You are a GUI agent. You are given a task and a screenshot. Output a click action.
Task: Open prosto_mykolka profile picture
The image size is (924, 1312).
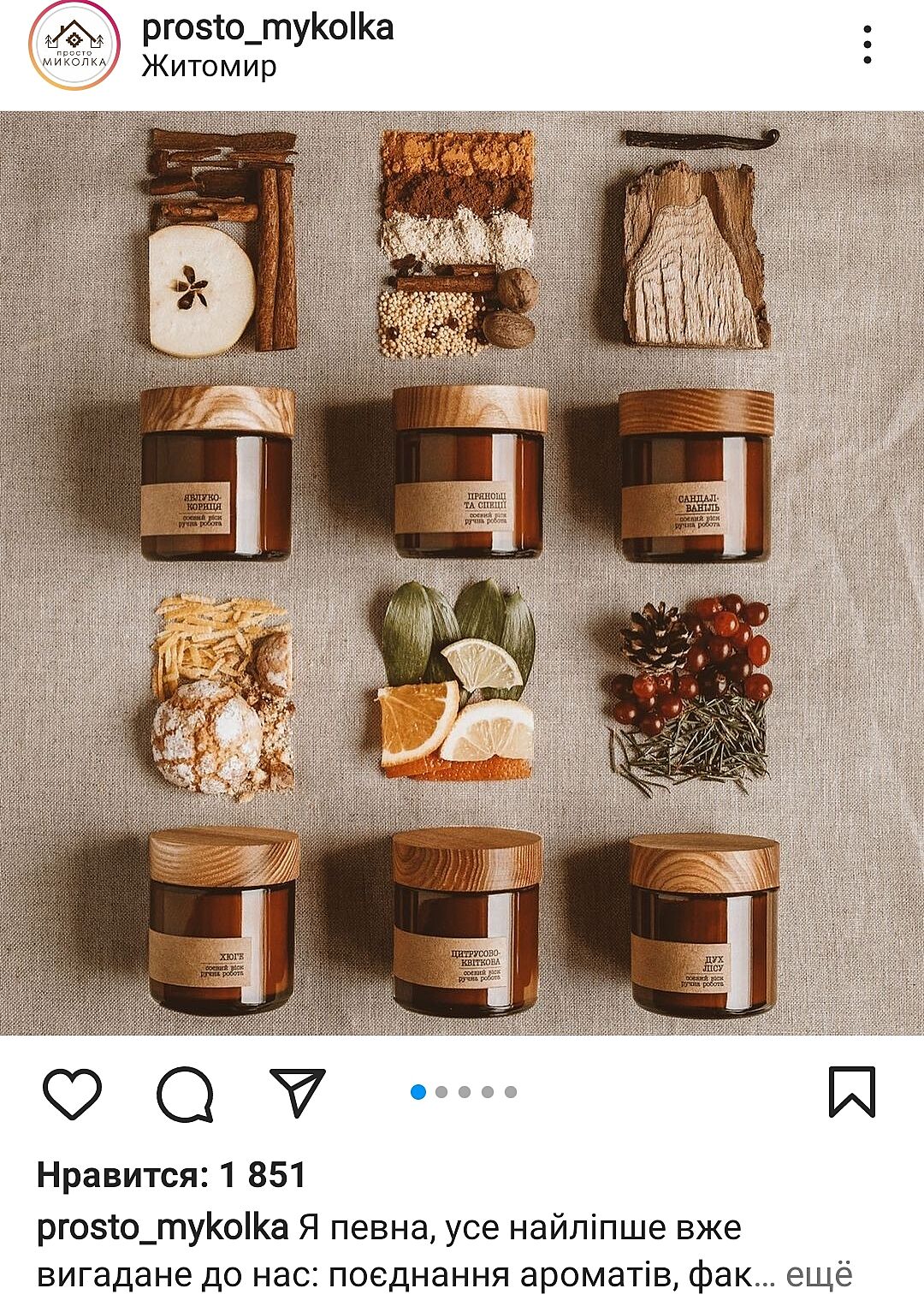coord(74,45)
